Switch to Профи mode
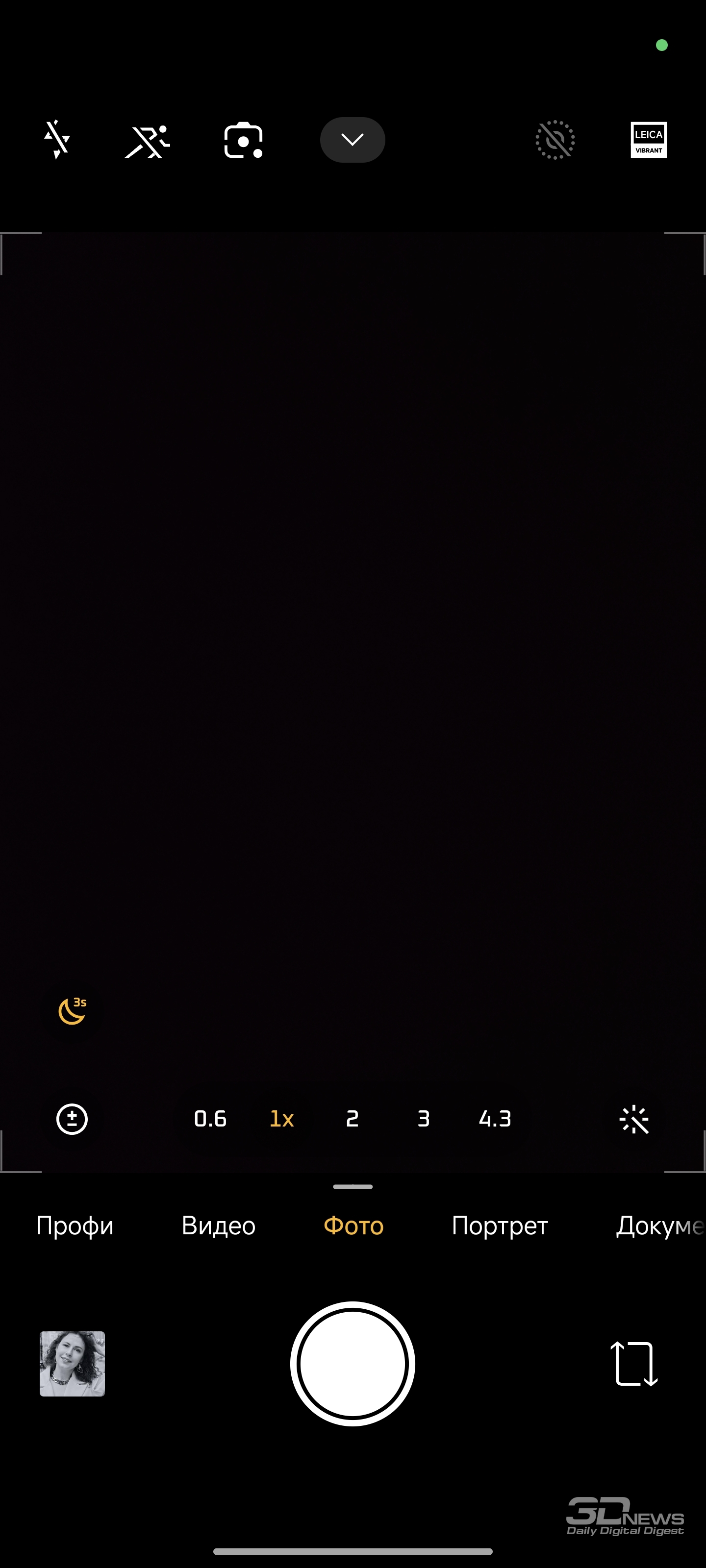The height and width of the screenshot is (1568, 706). 75,1226
